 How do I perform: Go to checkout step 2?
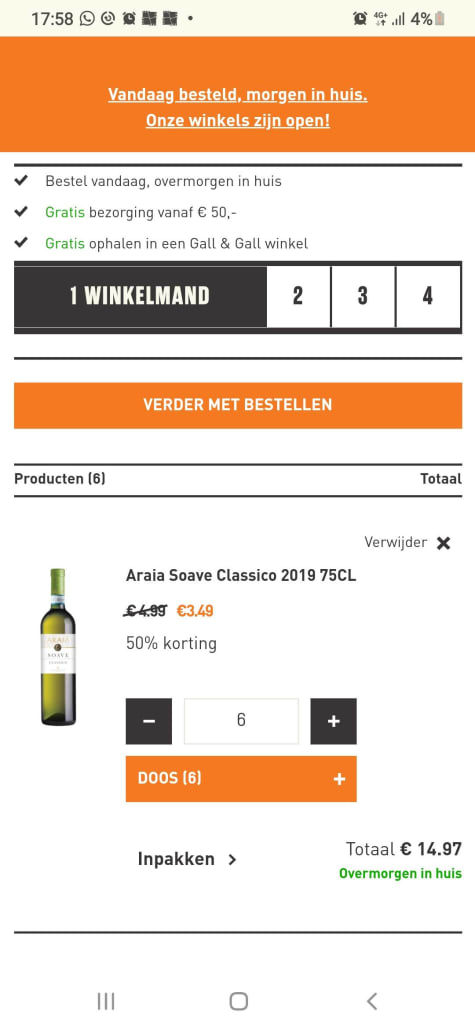pyautogui.click(x=298, y=296)
